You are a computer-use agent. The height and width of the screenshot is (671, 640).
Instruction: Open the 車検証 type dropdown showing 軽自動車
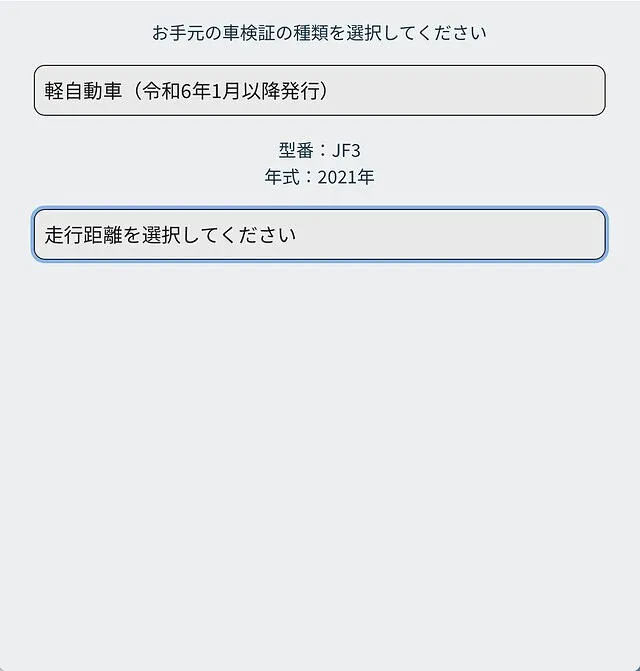(x=319, y=91)
